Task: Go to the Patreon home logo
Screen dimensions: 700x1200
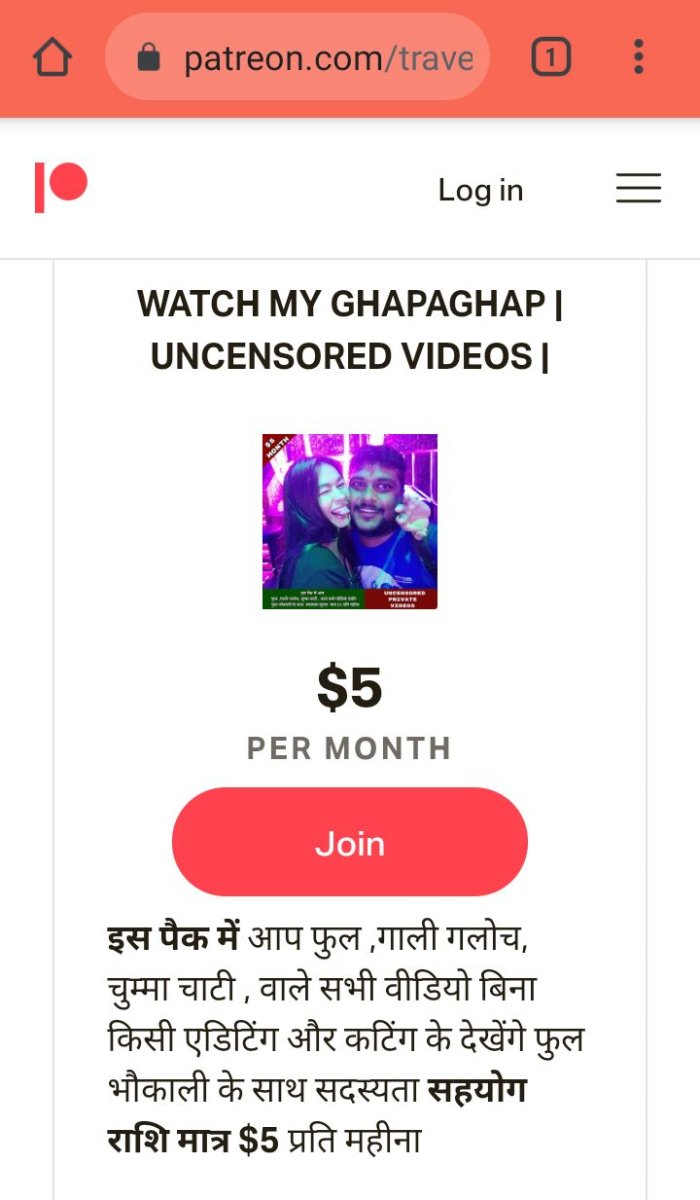Action: pyautogui.click(x=61, y=188)
